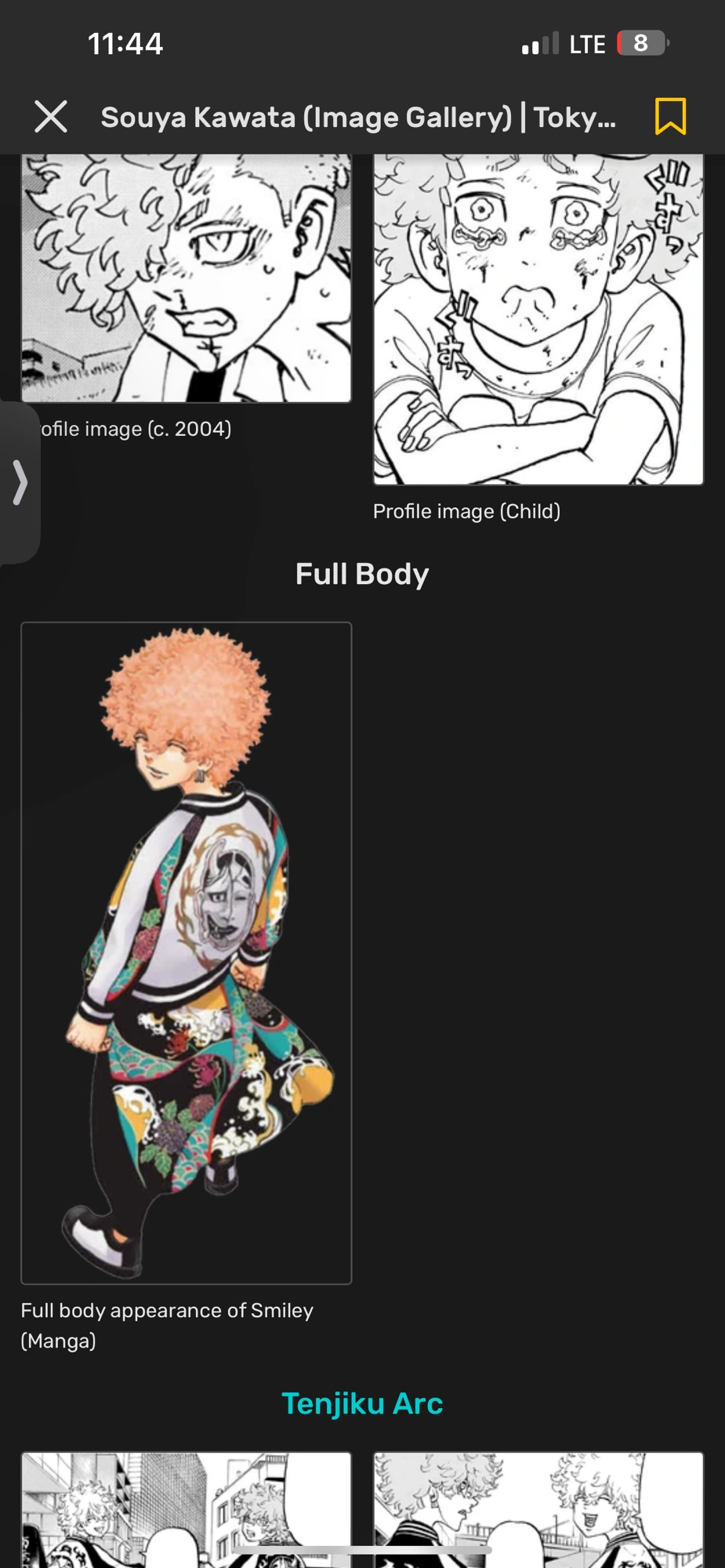This screenshot has width=725, height=1568.
Task: Open the Profile image (c. 2004) picture
Action: pos(186,278)
